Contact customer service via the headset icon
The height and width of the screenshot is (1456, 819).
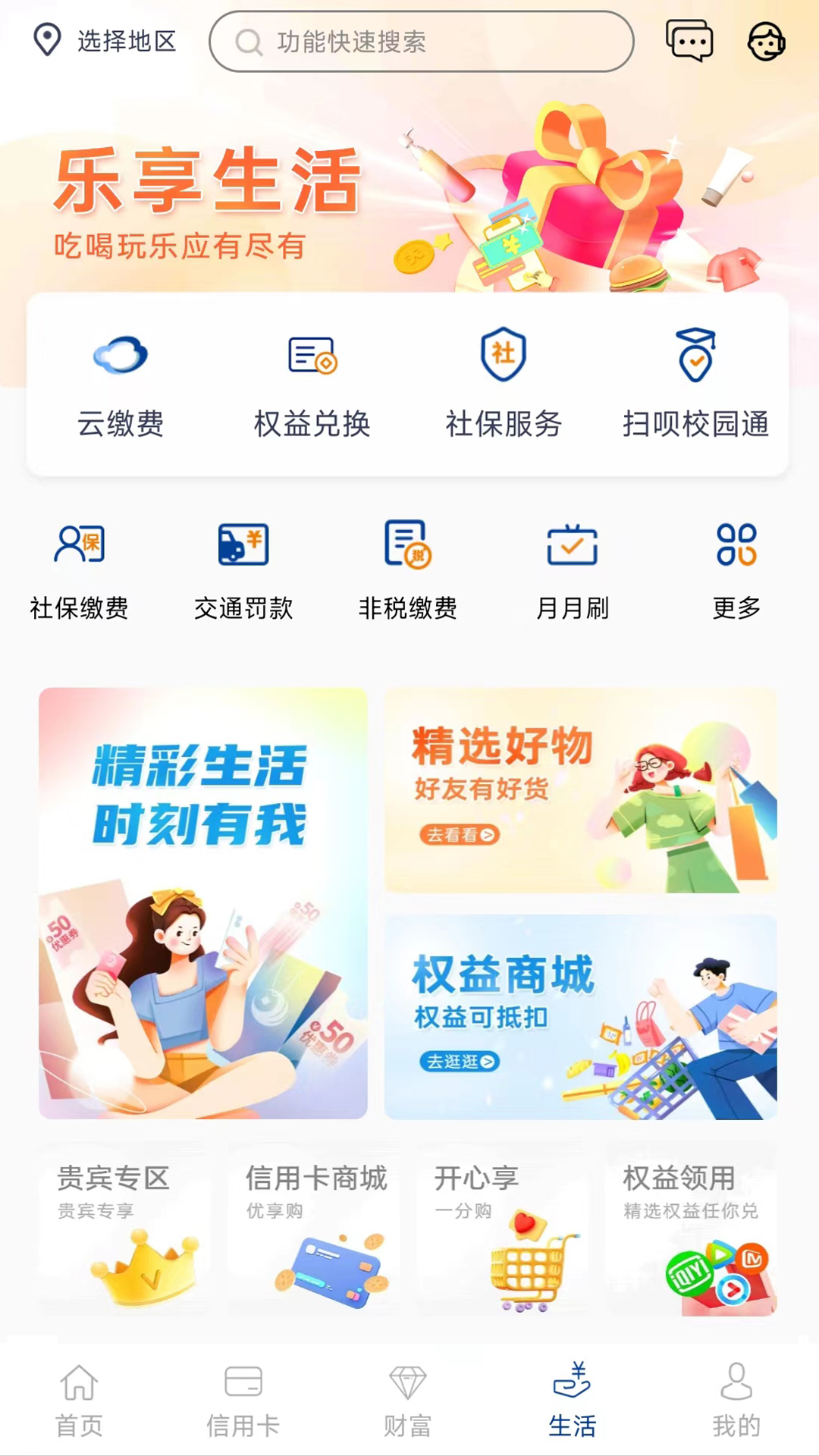[766, 41]
